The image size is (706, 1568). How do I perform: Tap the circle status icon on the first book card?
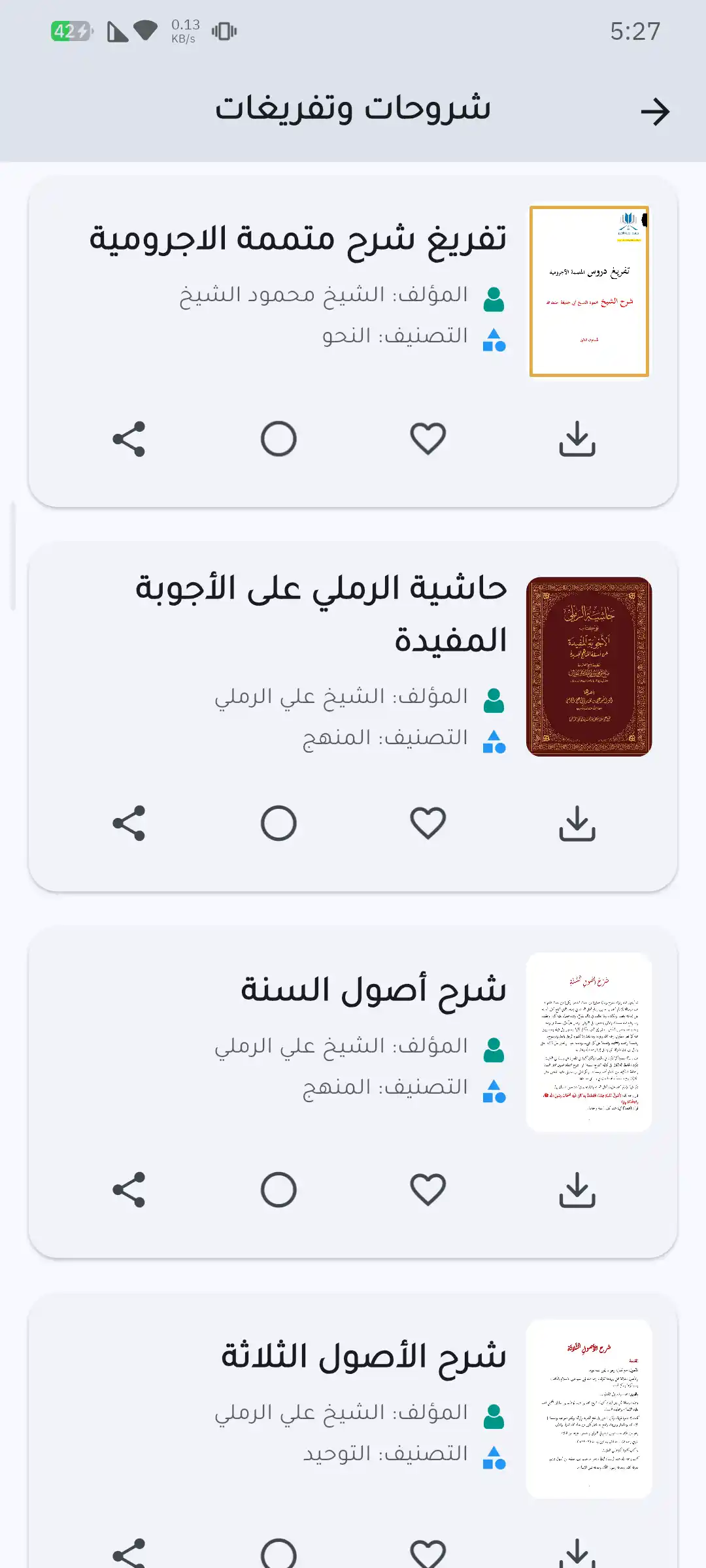point(279,439)
